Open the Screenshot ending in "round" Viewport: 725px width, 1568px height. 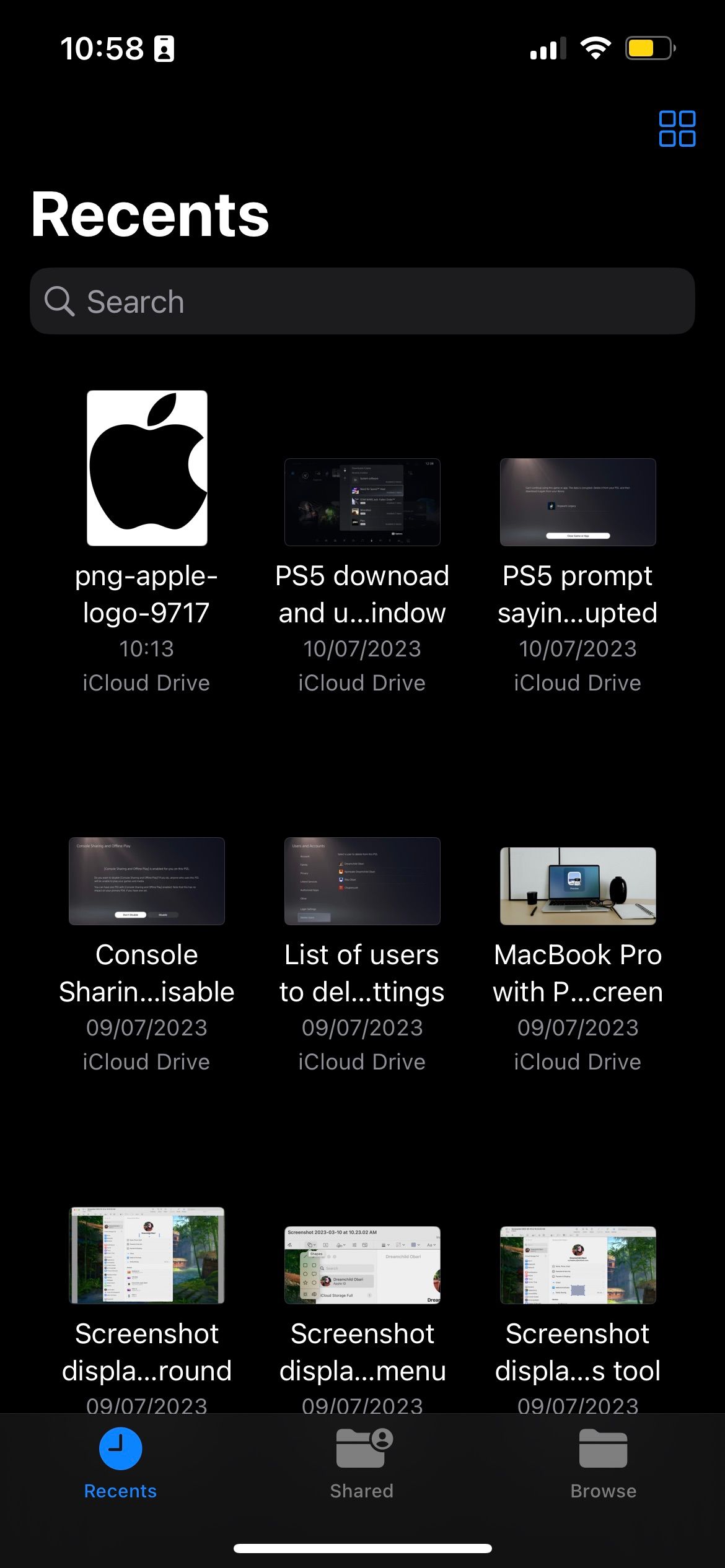(x=147, y=1255)
